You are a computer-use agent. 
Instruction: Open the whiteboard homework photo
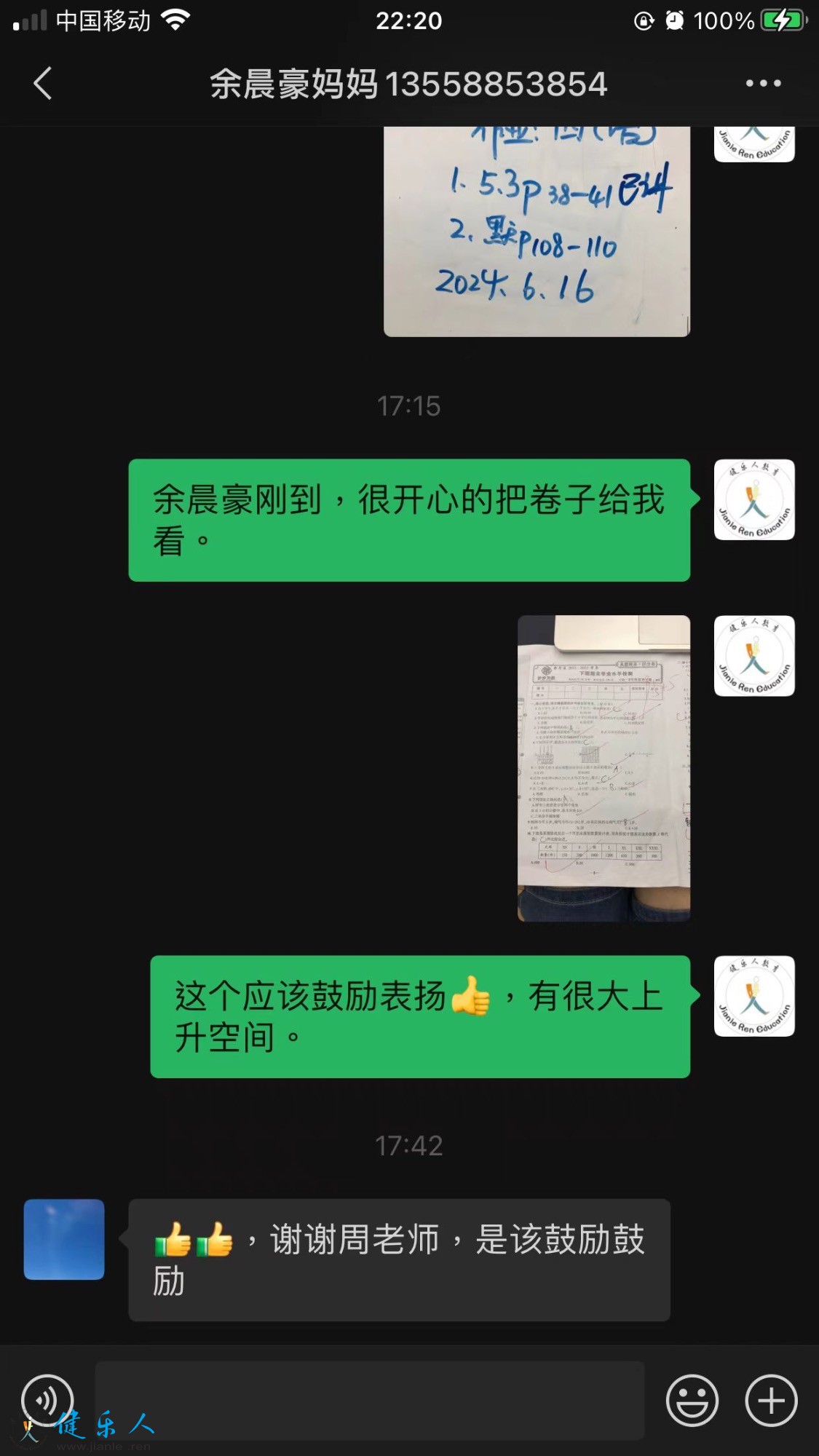[537, 232]
